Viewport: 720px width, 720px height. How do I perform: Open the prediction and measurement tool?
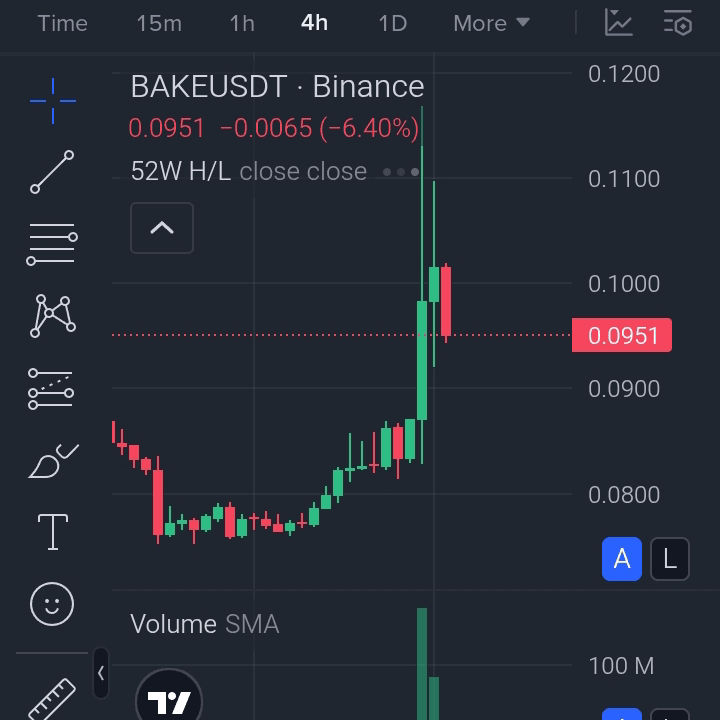pos(52,388)
